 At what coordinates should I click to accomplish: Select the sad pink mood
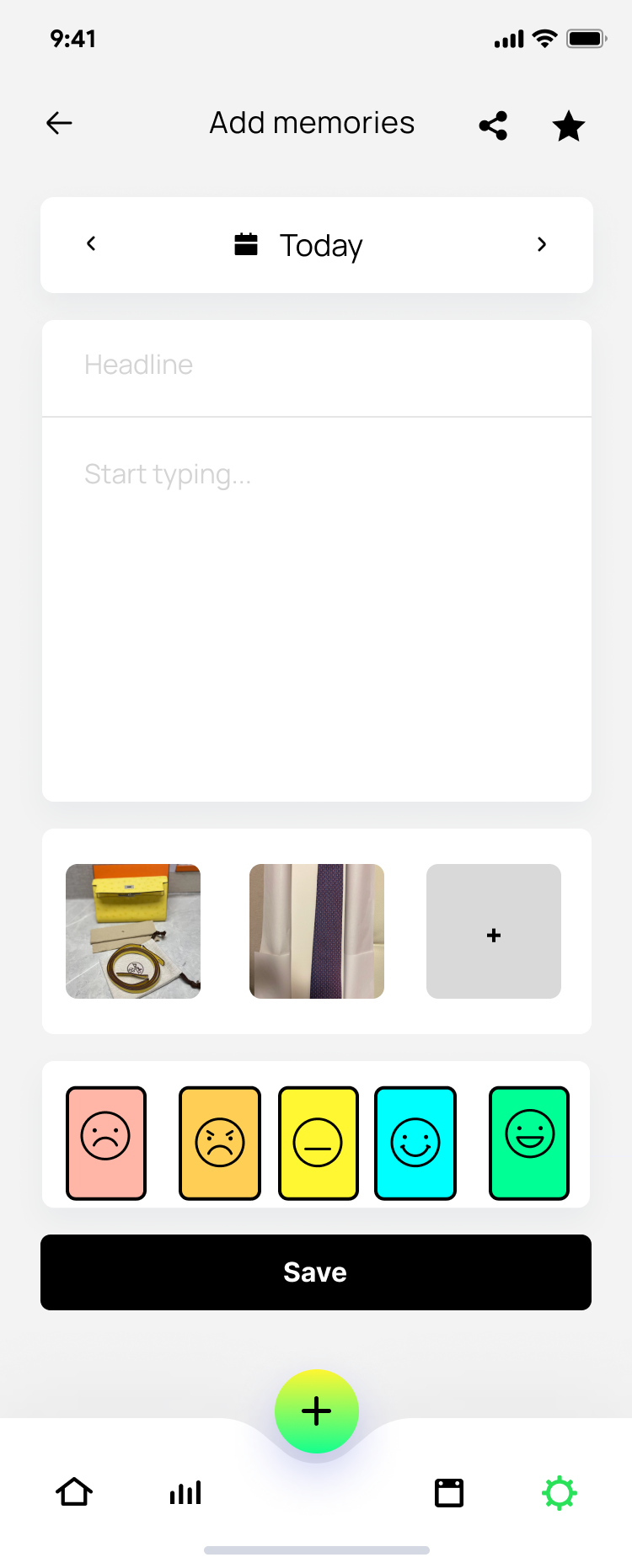pos(106,1142)
